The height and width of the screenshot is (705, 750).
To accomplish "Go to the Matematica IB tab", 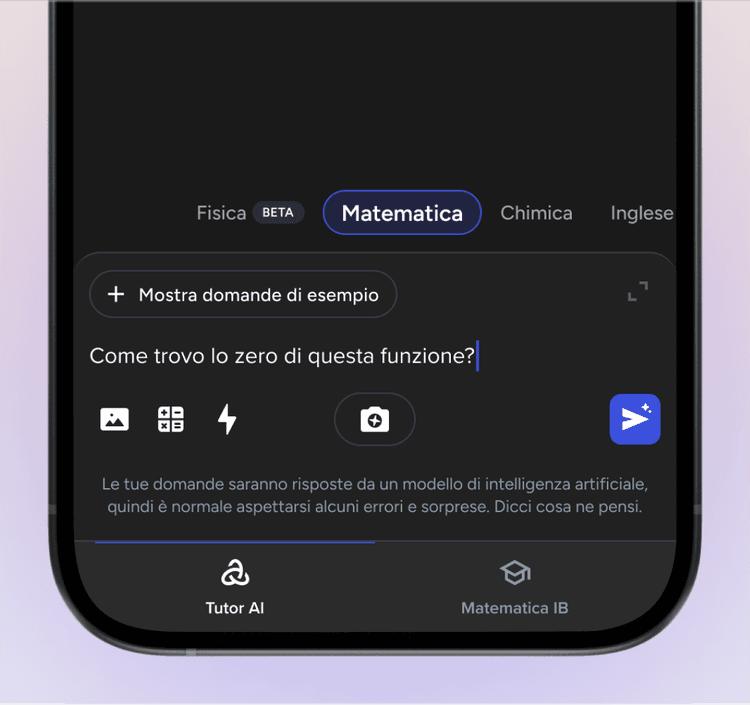I will pyautogui.click(x=515, y=586).
